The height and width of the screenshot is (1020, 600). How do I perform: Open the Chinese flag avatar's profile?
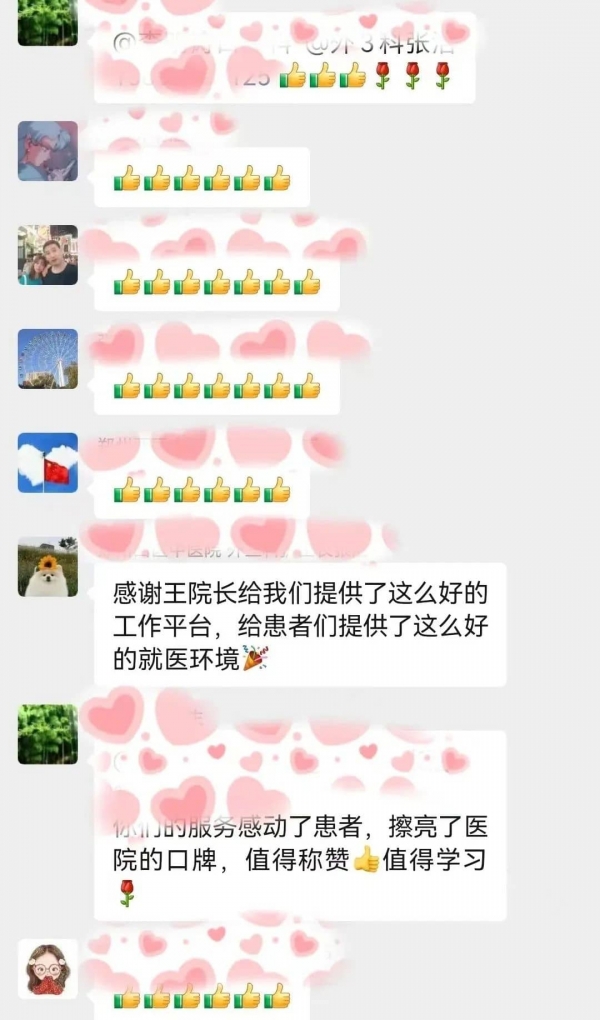point(47,463)
